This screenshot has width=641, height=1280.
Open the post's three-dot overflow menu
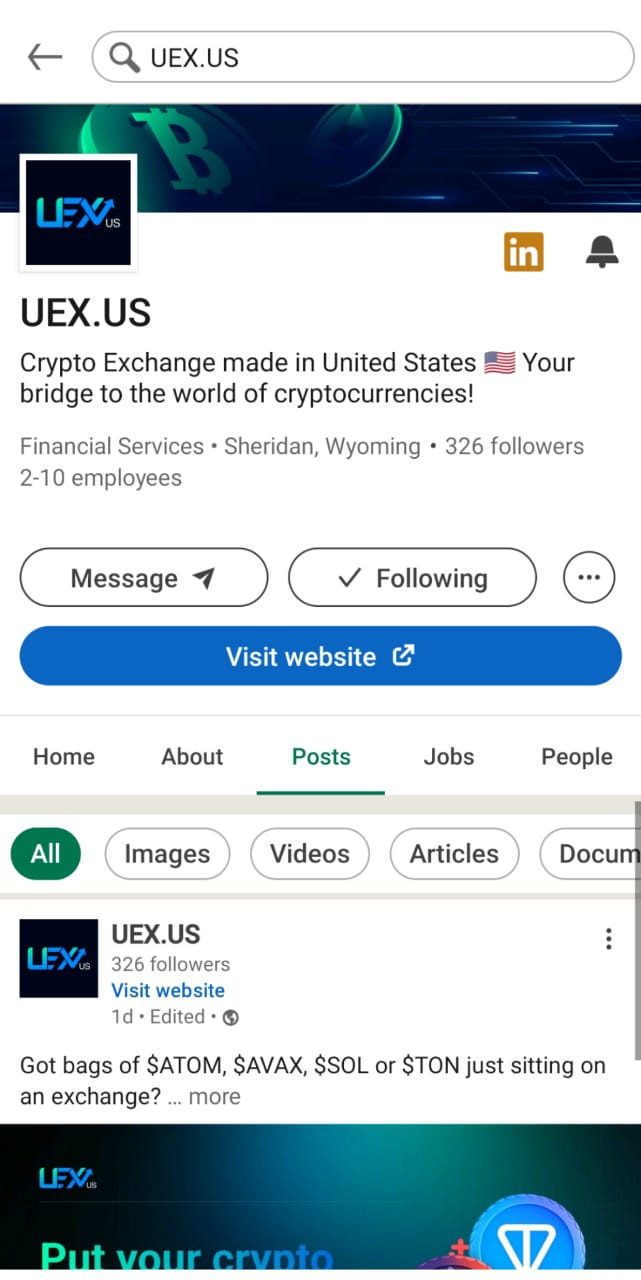[x=608, y=939]
